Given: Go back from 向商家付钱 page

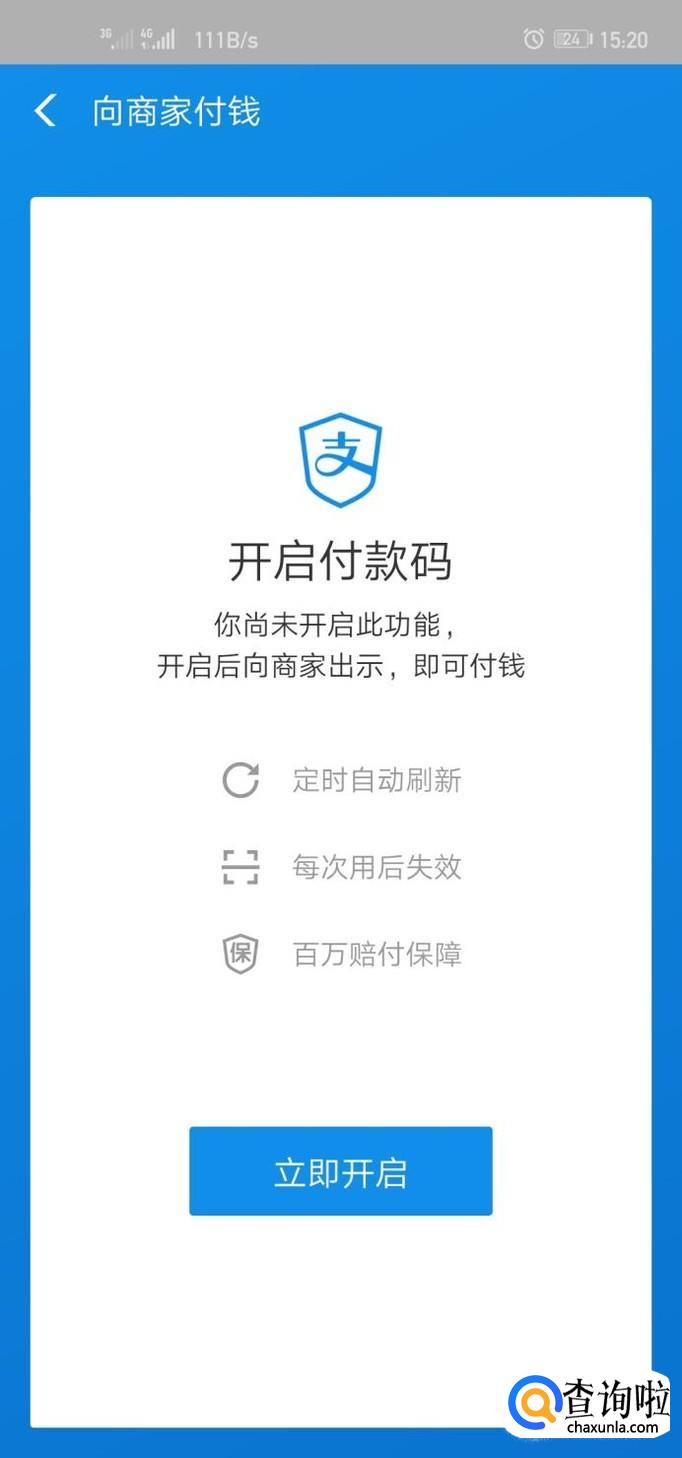Looking at the screenshot, I should pyautogui.click(x=45, y=111).
